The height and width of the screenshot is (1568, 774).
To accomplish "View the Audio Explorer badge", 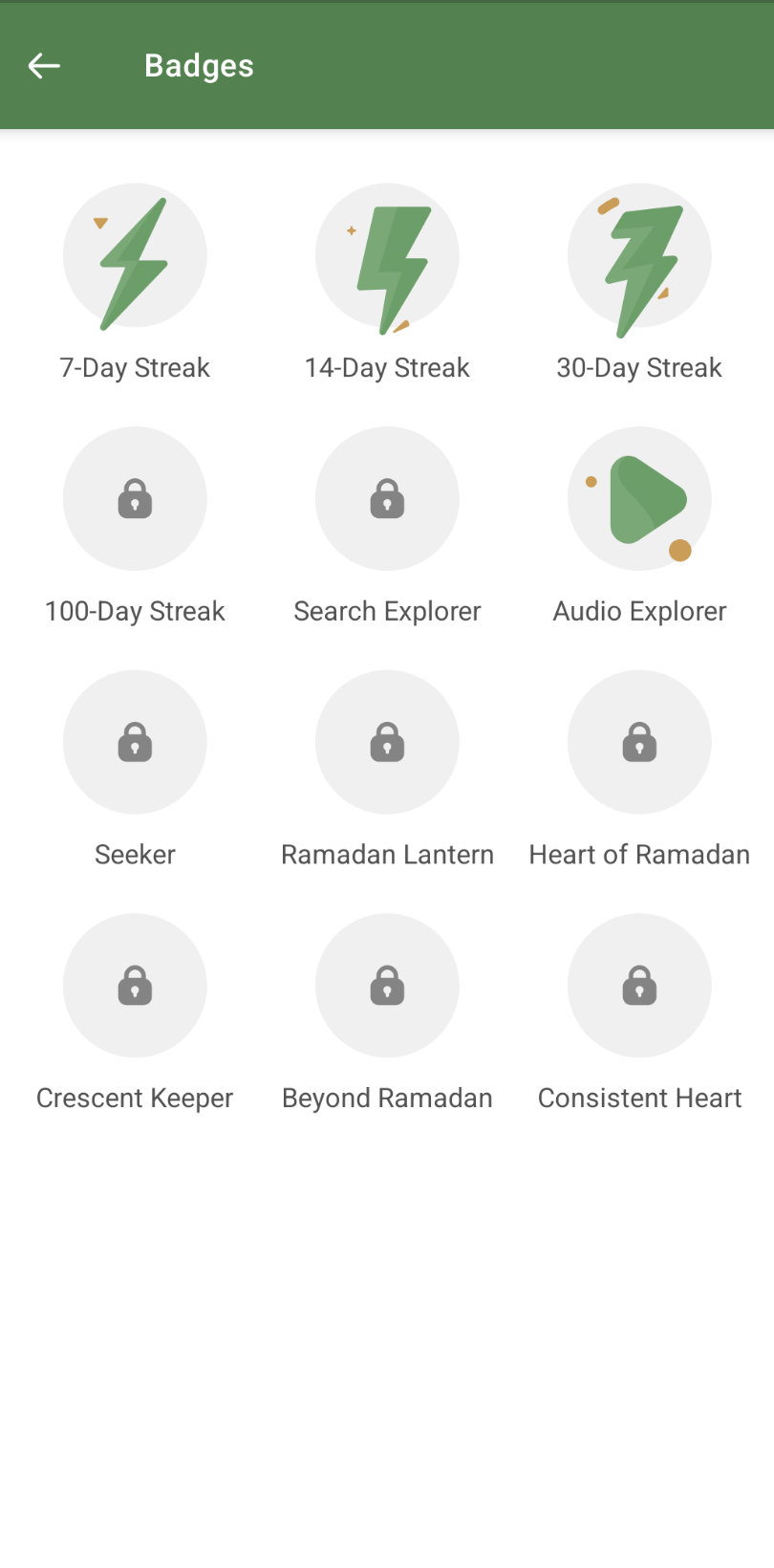I will 639,499.
